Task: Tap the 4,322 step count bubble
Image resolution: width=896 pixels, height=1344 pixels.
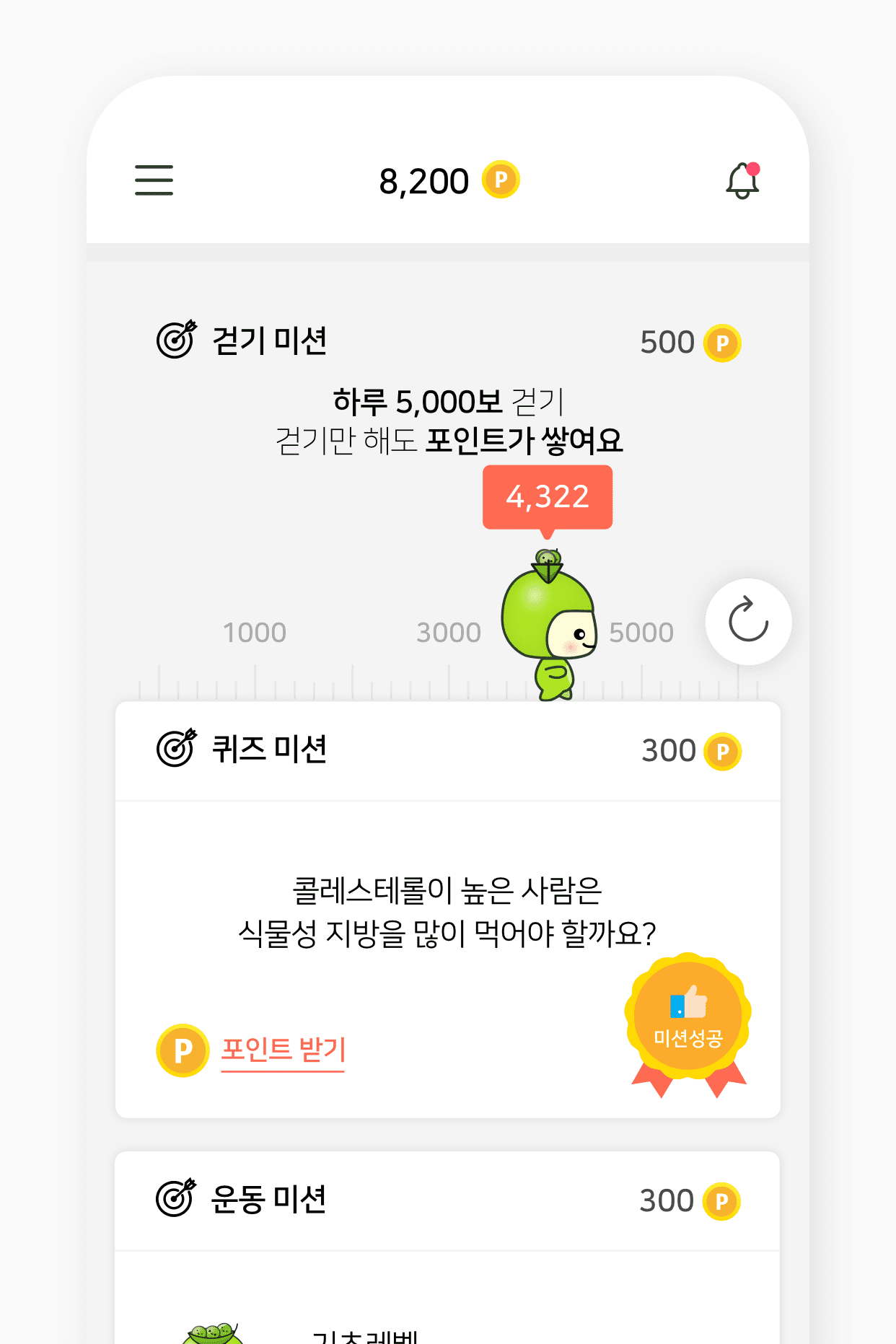Action: pyautogui.click(x=548, y=496)
